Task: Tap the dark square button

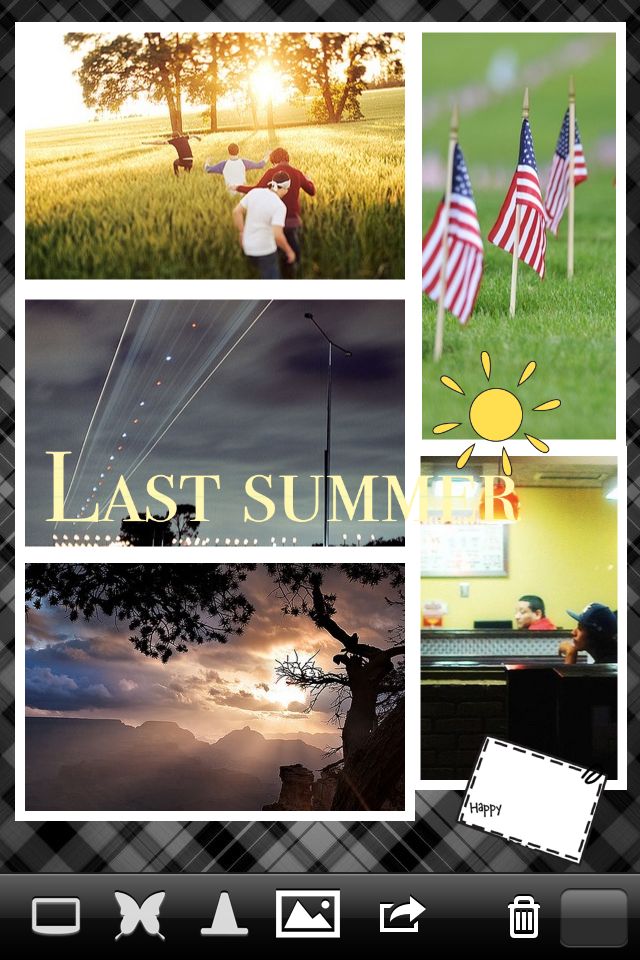Action: click(593, 917)
